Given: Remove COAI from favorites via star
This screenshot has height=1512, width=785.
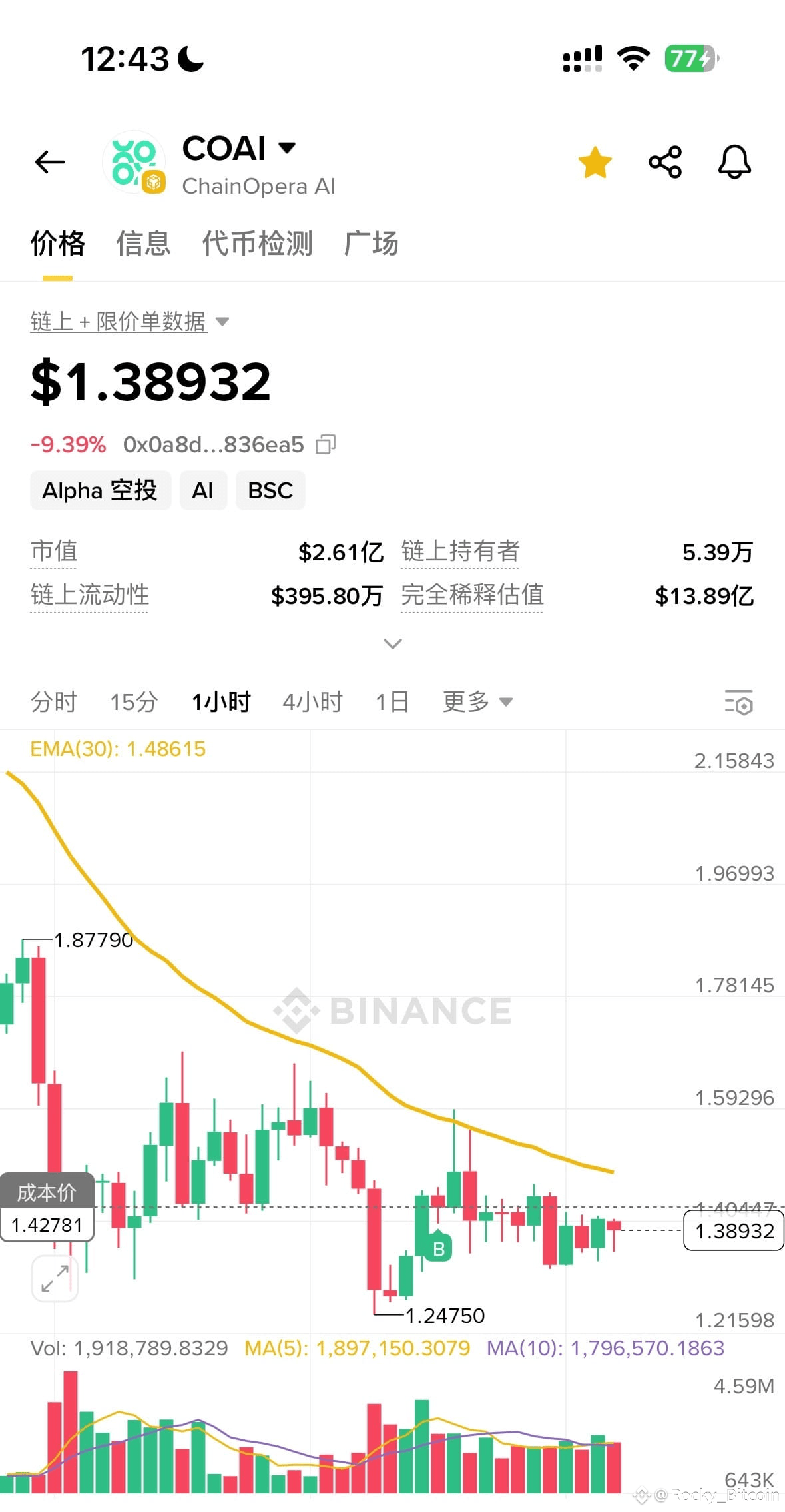Looking at the screenshot, I should click(x=595, y=162).
